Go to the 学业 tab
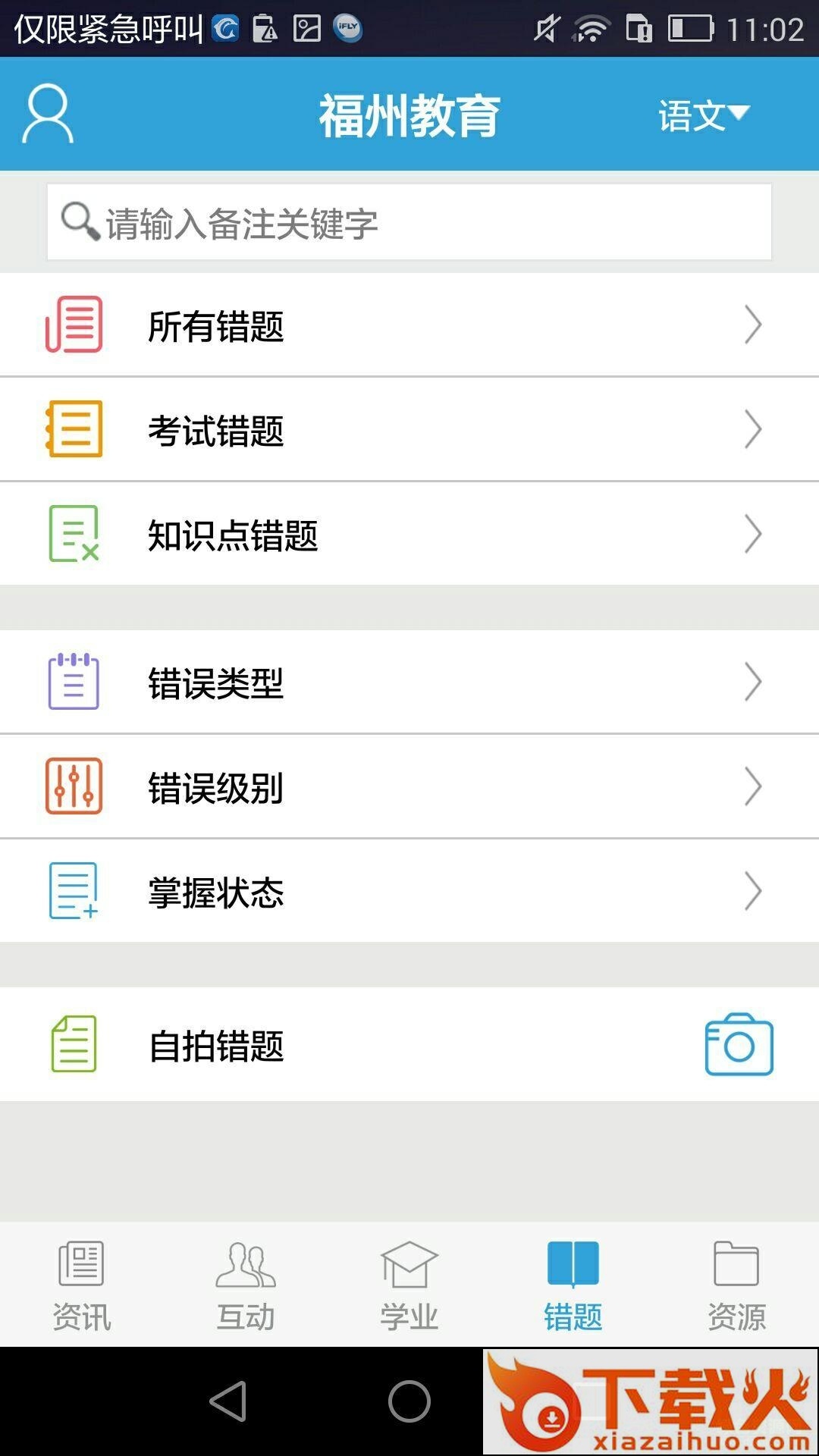 [x=409, y=1286]
